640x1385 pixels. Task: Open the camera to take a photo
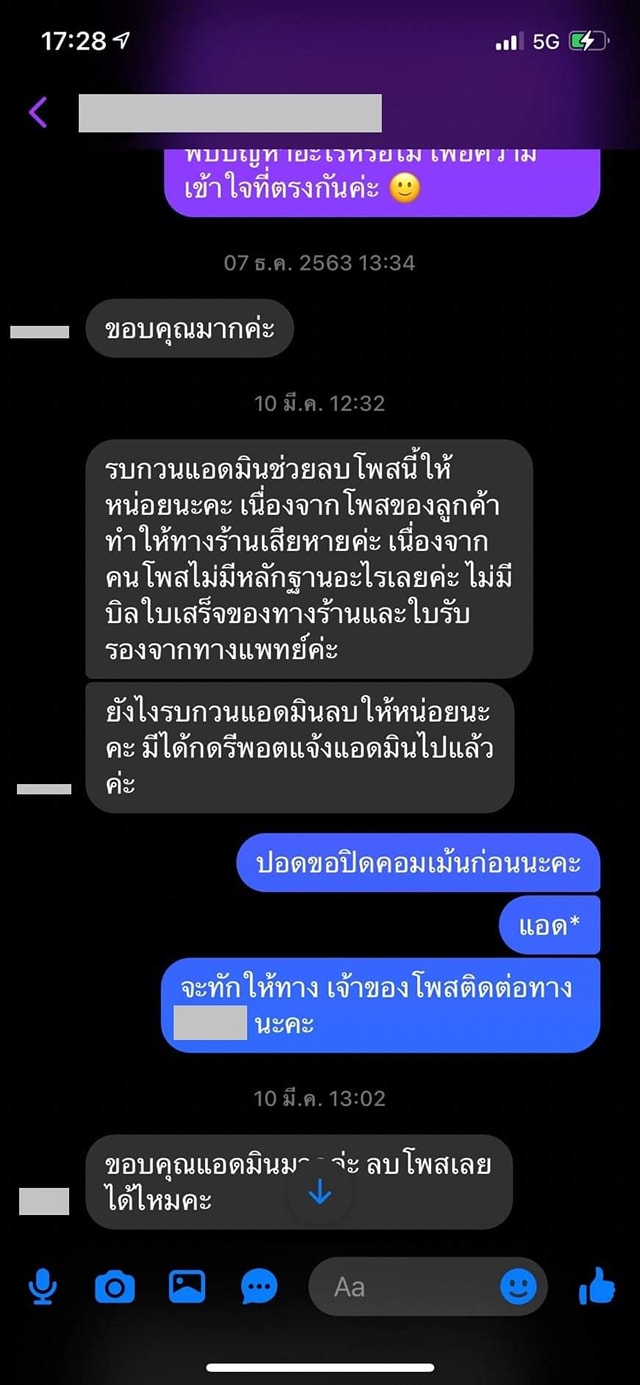pos(114,1285)
